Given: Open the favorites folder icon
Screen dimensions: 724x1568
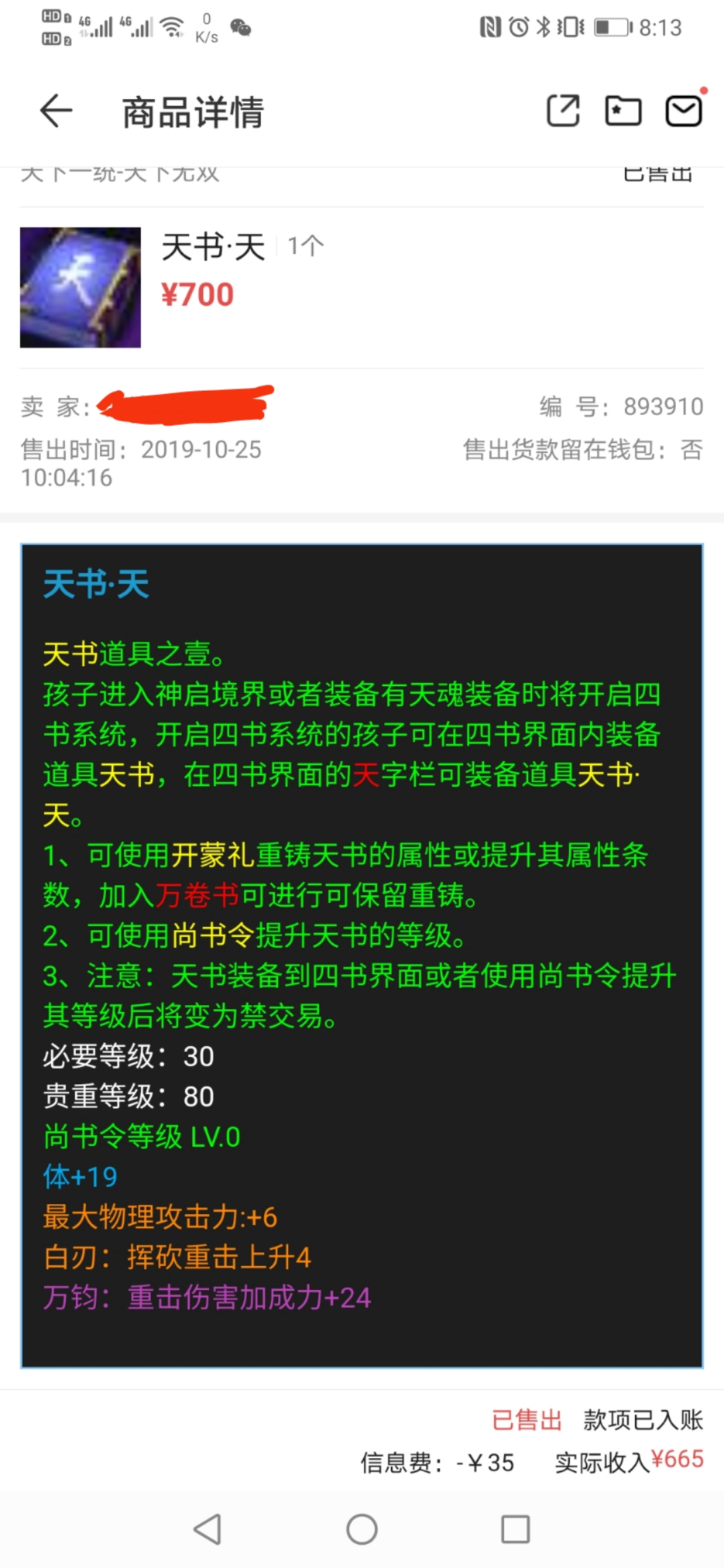Looking at the screenshot, I should tap(623, 111).
